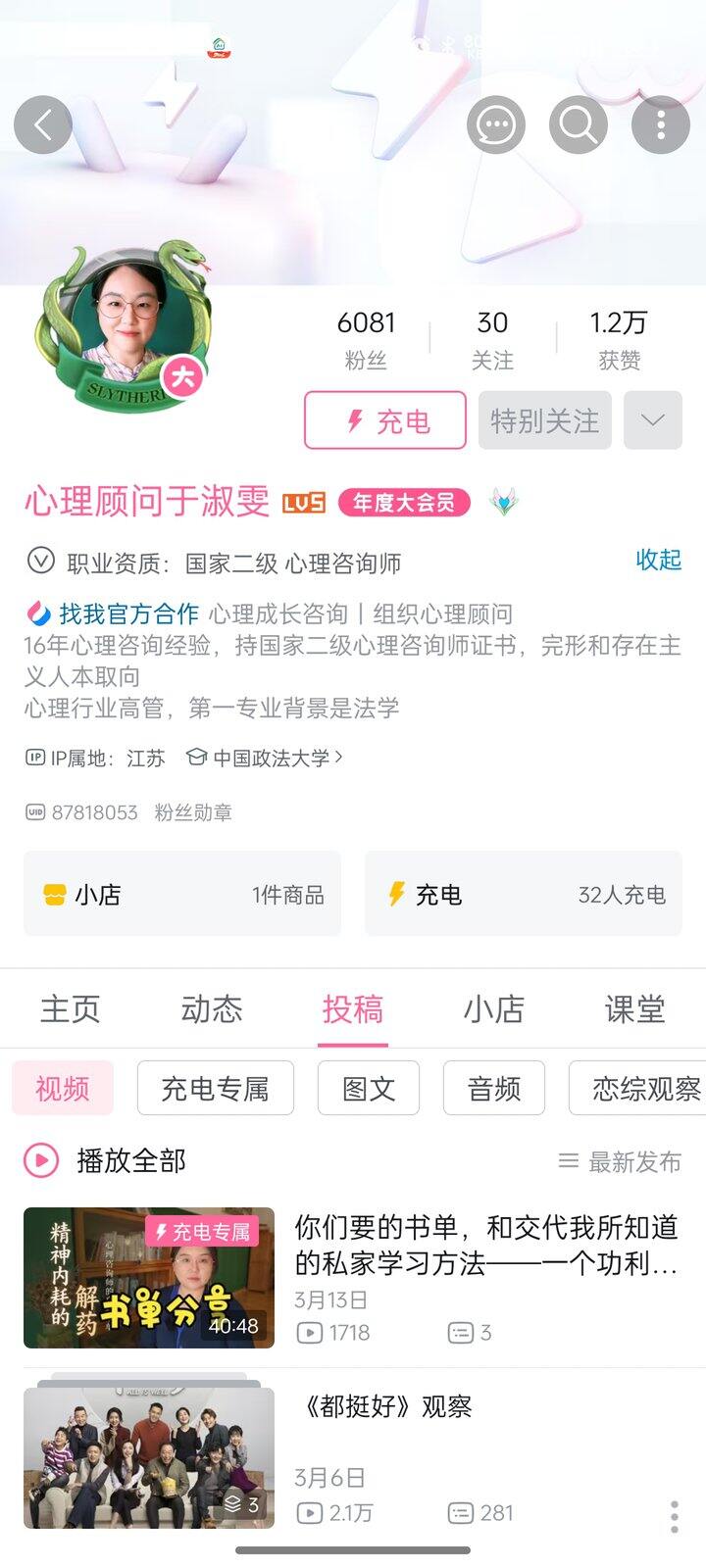The image size is (706, 1568).
Task: Open the top-right overflow menu
Action: point(661,124)
